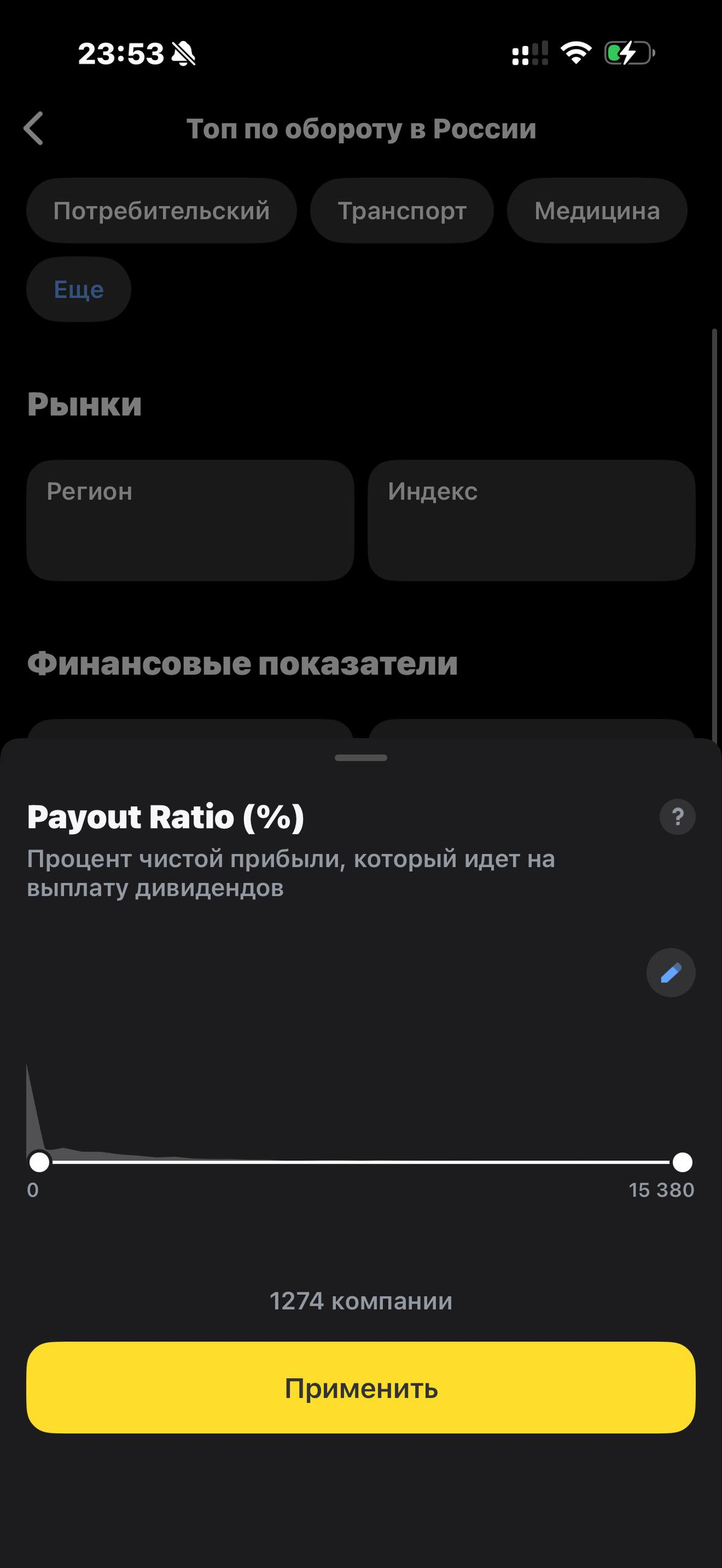Select the Потребительский sector chip

161,211
